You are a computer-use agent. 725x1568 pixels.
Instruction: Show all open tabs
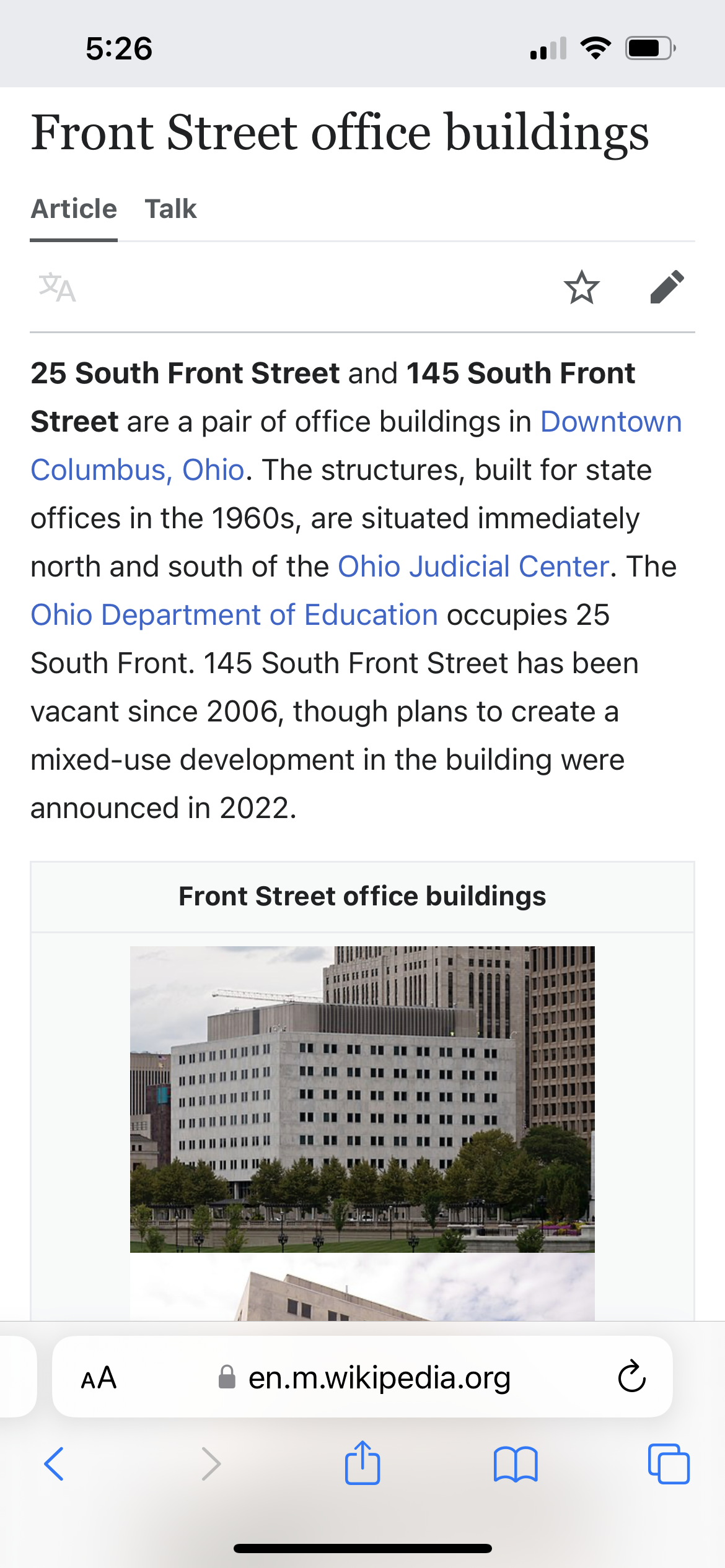pos(669,1464)
